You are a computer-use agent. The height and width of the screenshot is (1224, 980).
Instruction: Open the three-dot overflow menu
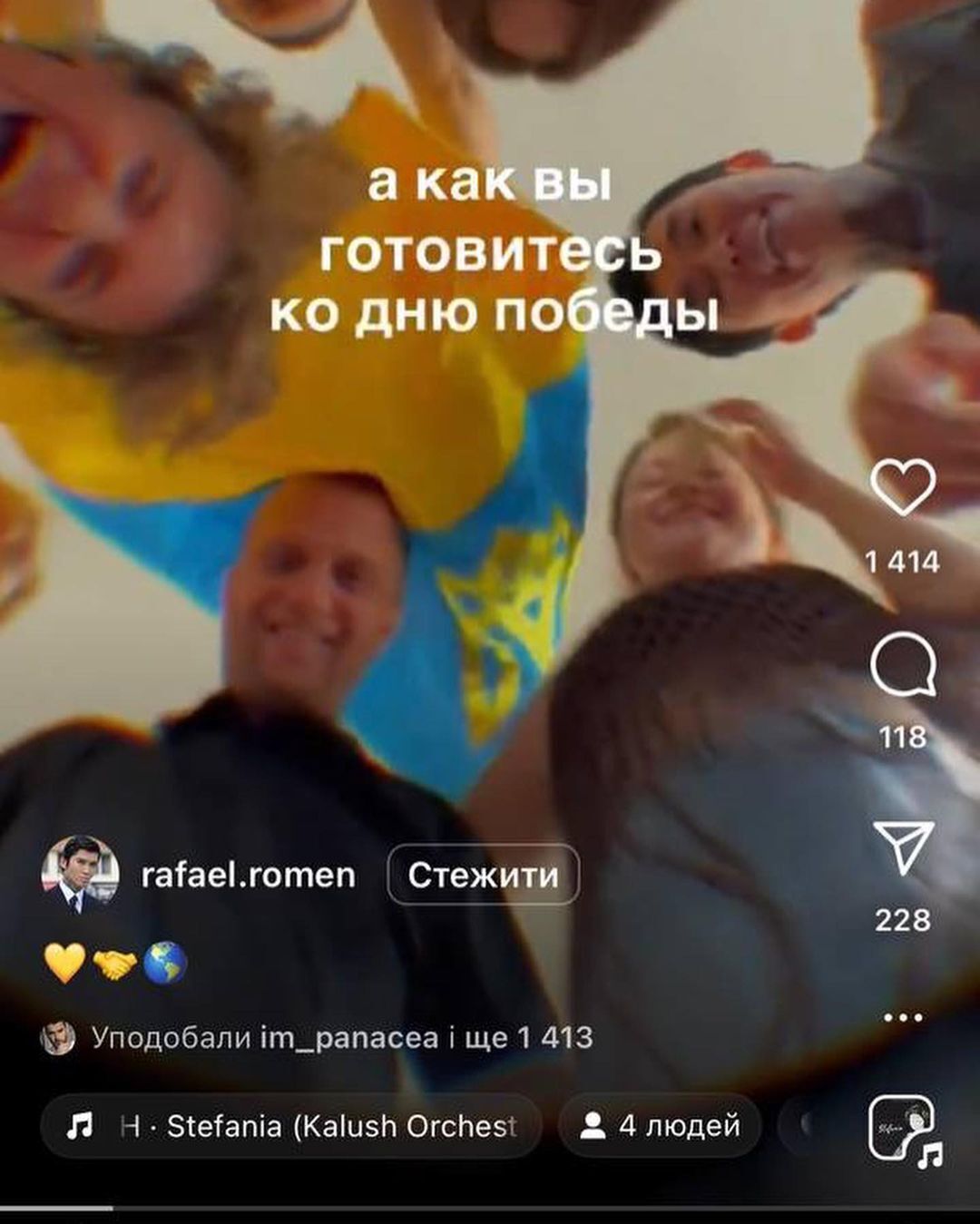pyautogui.click(x=903, y=1017)
